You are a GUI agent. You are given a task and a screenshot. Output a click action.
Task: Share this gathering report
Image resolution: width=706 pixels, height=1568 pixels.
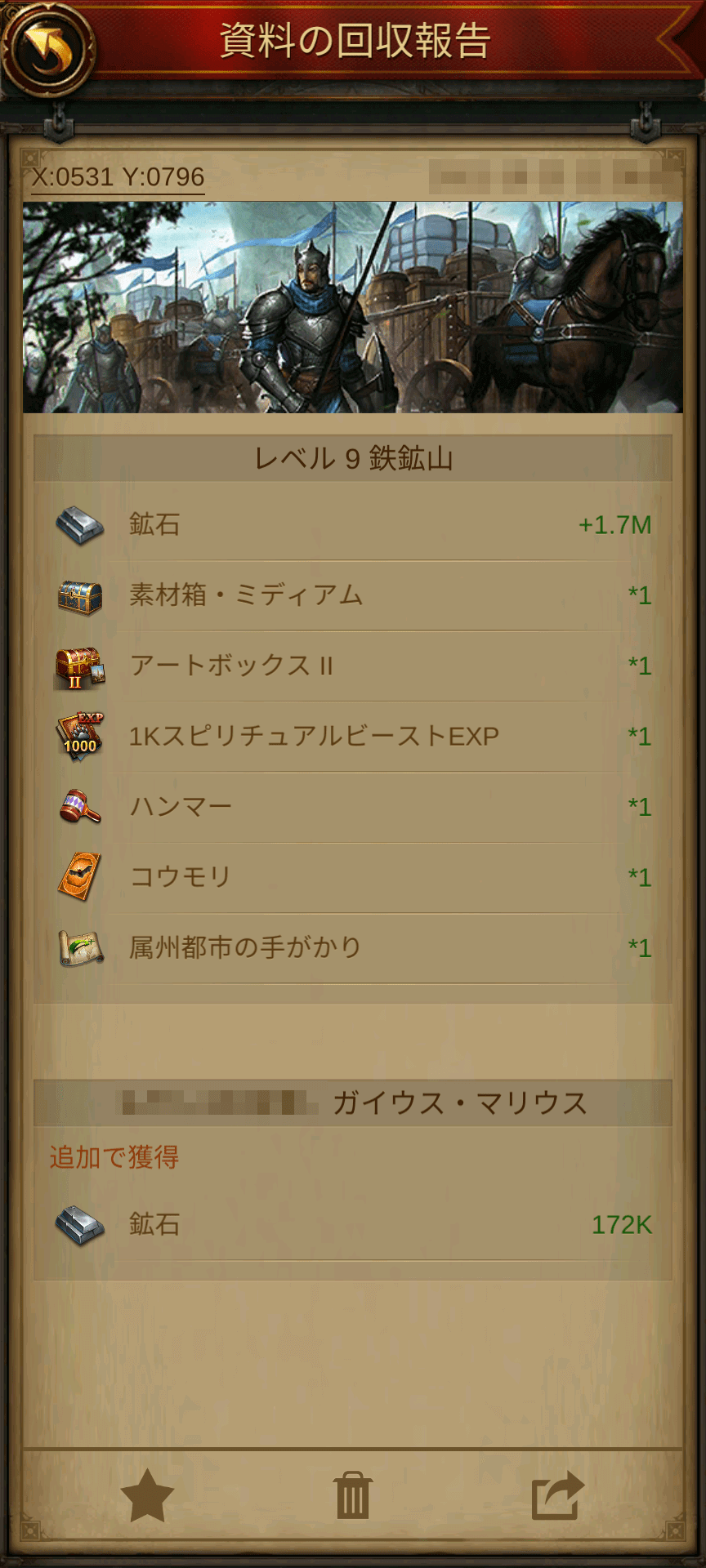[x=558, y=1496]
